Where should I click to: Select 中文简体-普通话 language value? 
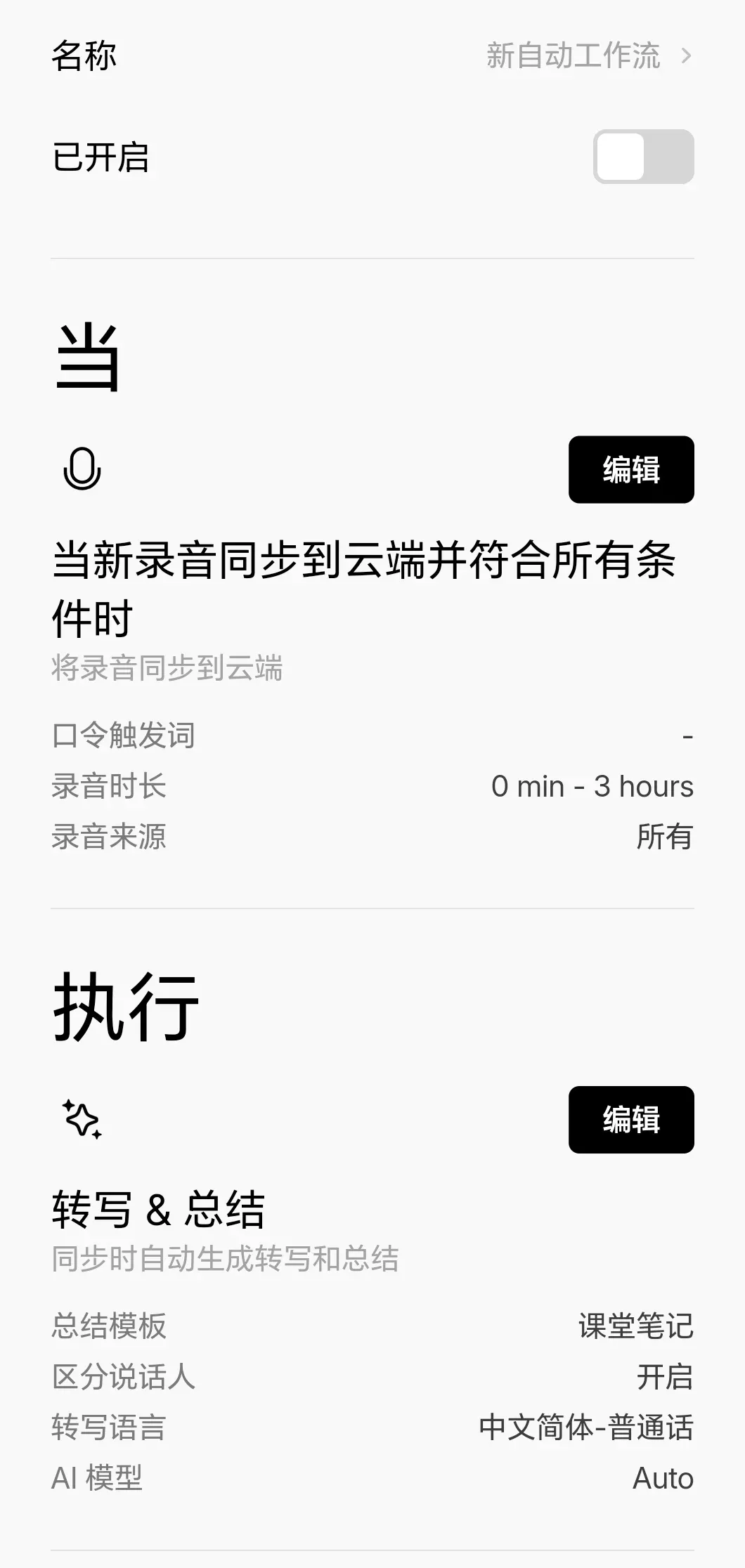tap(587, 1427)
